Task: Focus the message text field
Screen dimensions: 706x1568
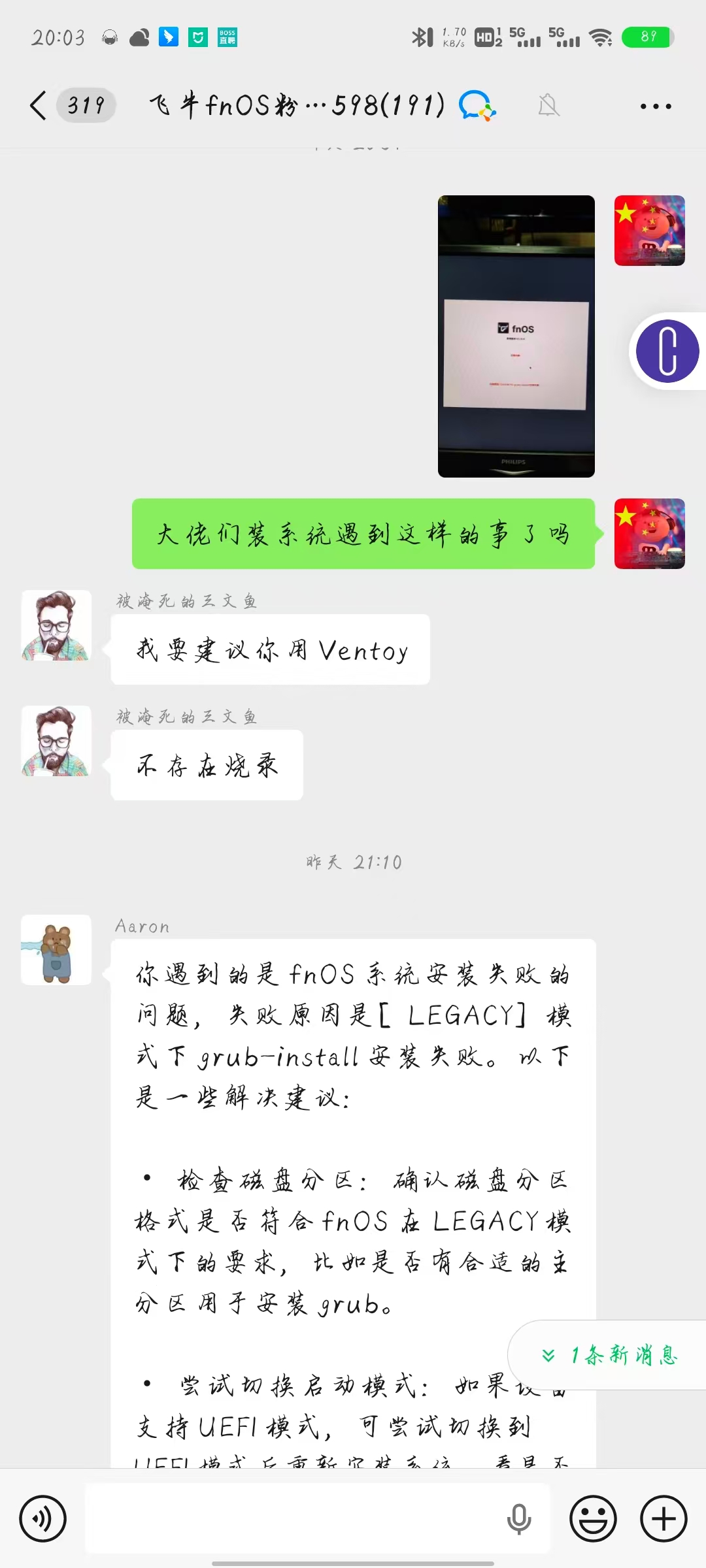Action: coord(294,1518)
